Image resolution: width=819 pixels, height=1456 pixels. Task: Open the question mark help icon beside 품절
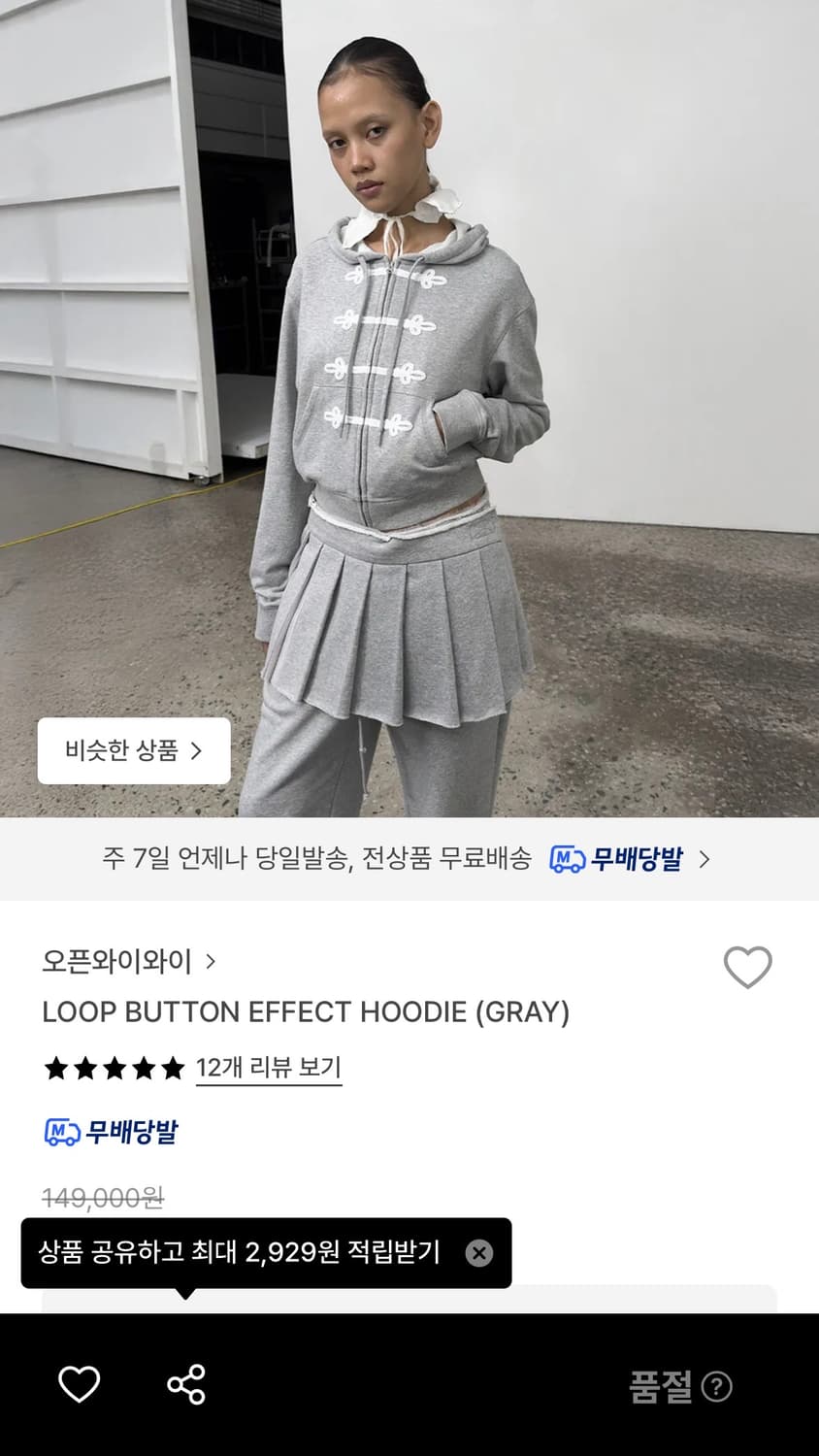(715, 1388)
